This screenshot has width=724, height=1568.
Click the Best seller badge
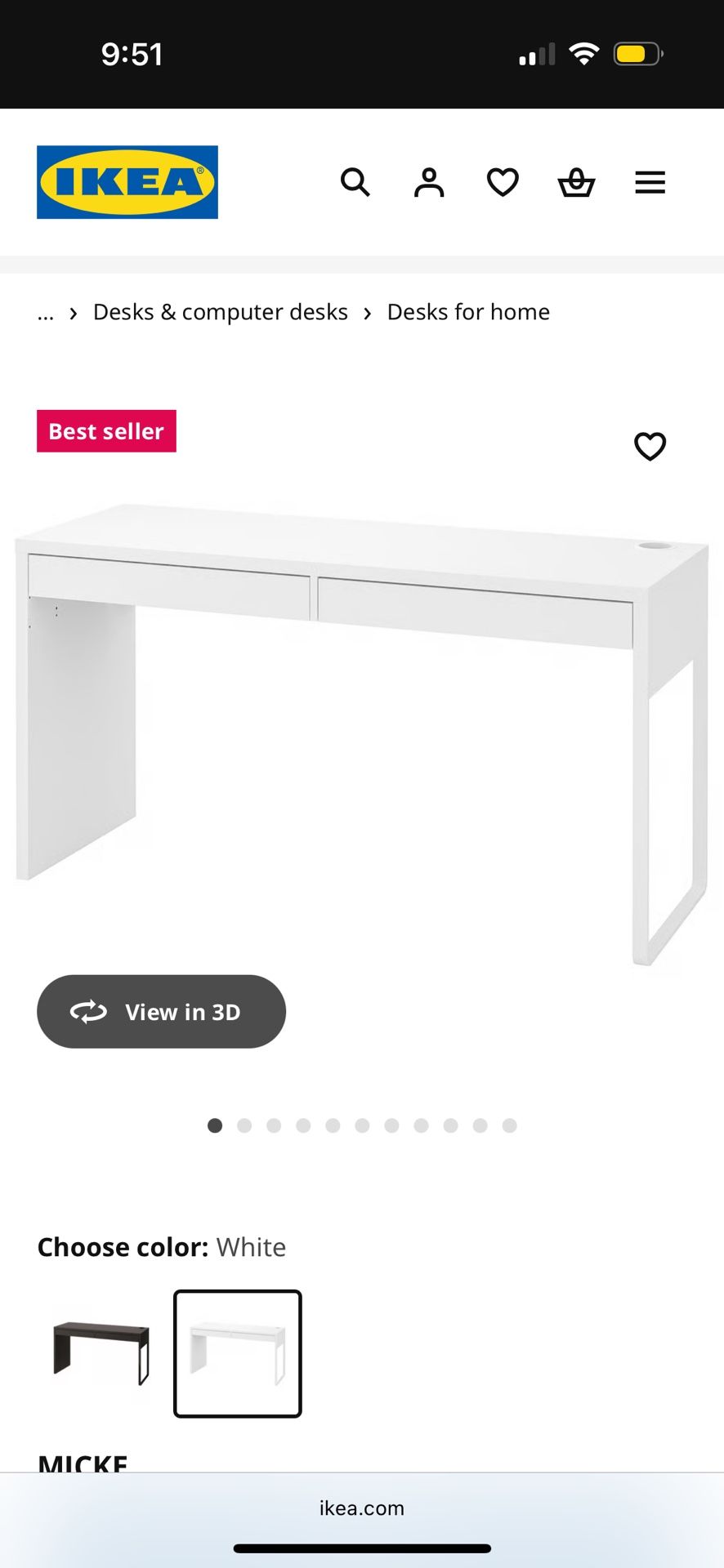(106, 430)
